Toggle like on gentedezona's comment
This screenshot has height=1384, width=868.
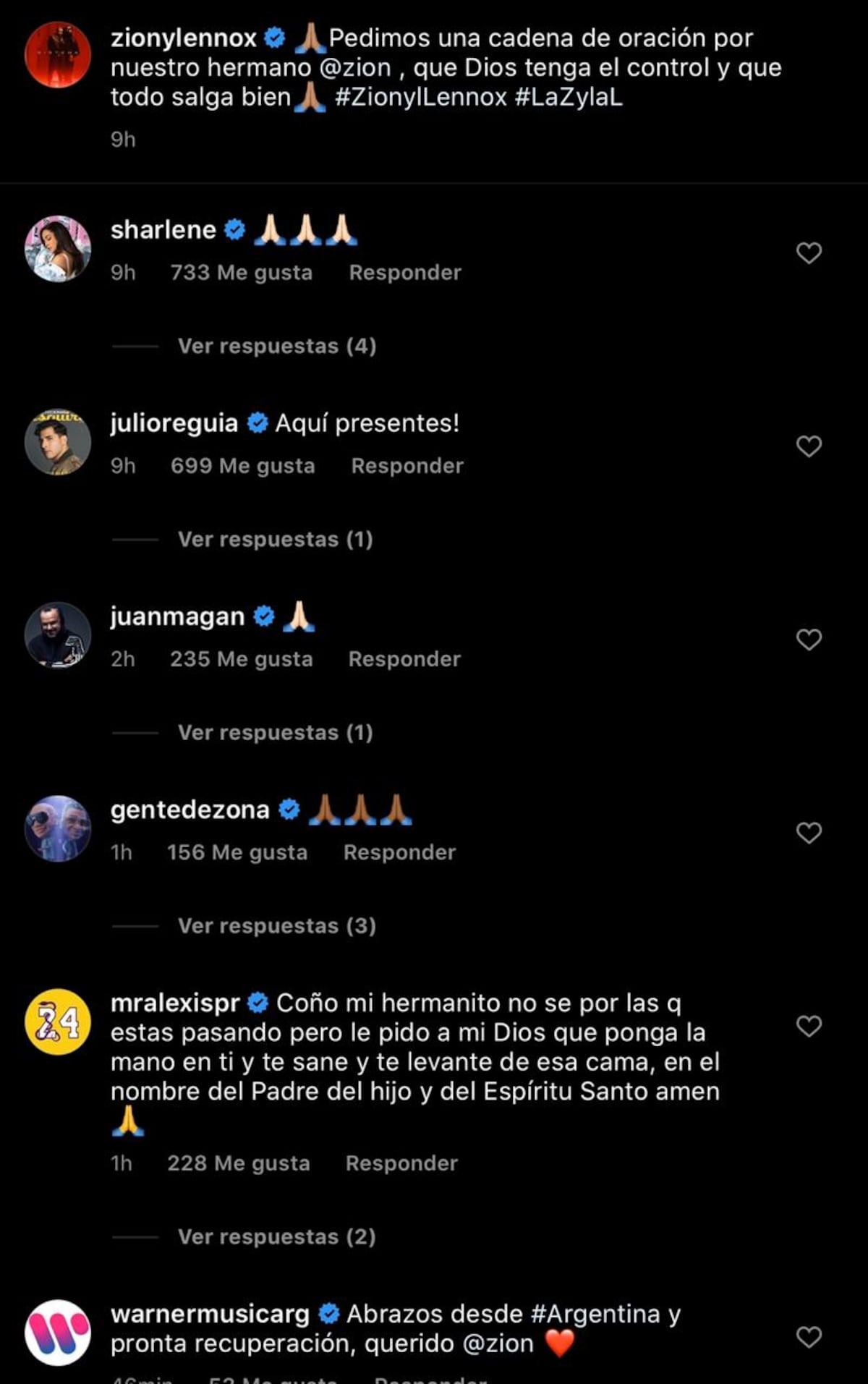click(808, 834)
